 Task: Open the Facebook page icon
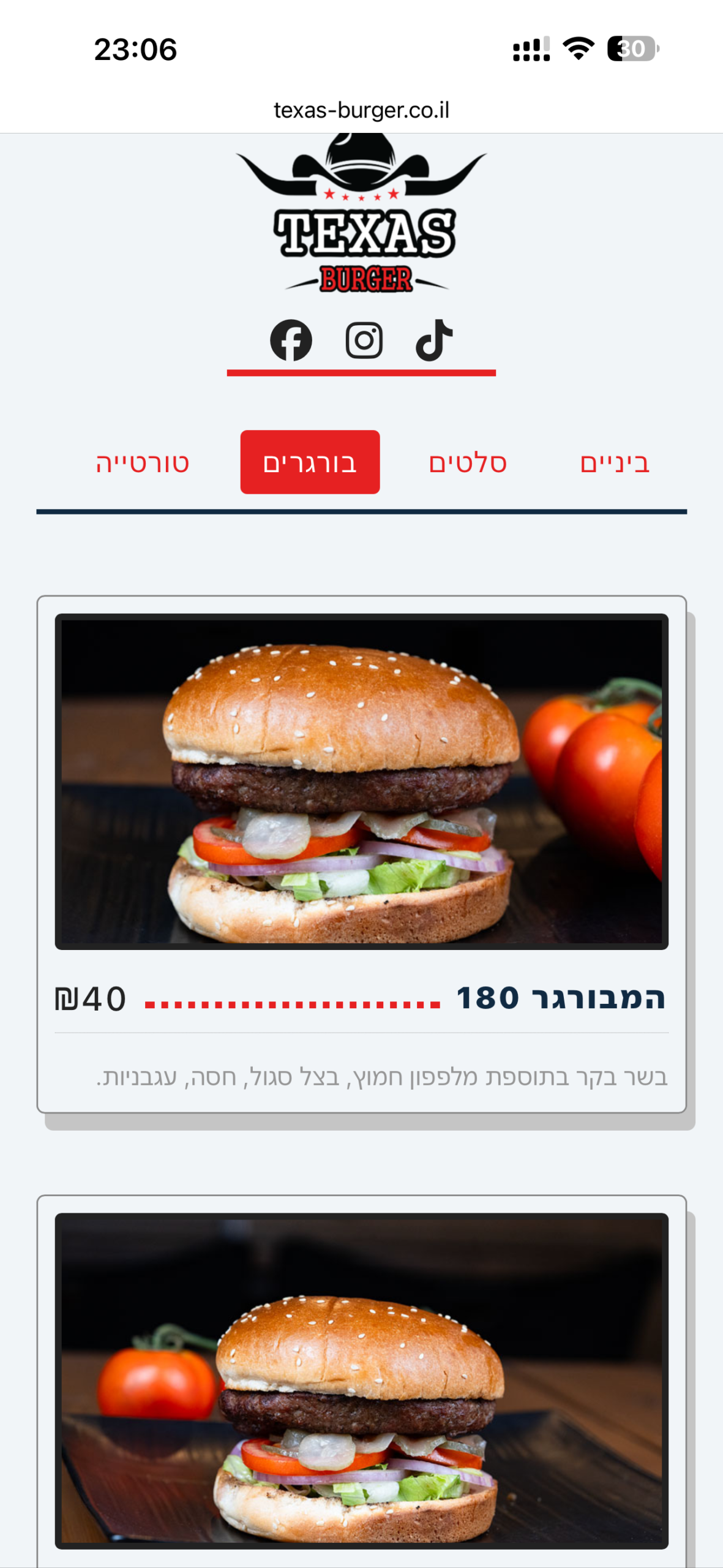291,341
